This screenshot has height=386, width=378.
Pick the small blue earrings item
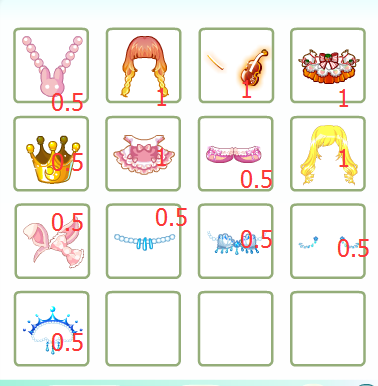pos(328,241)
